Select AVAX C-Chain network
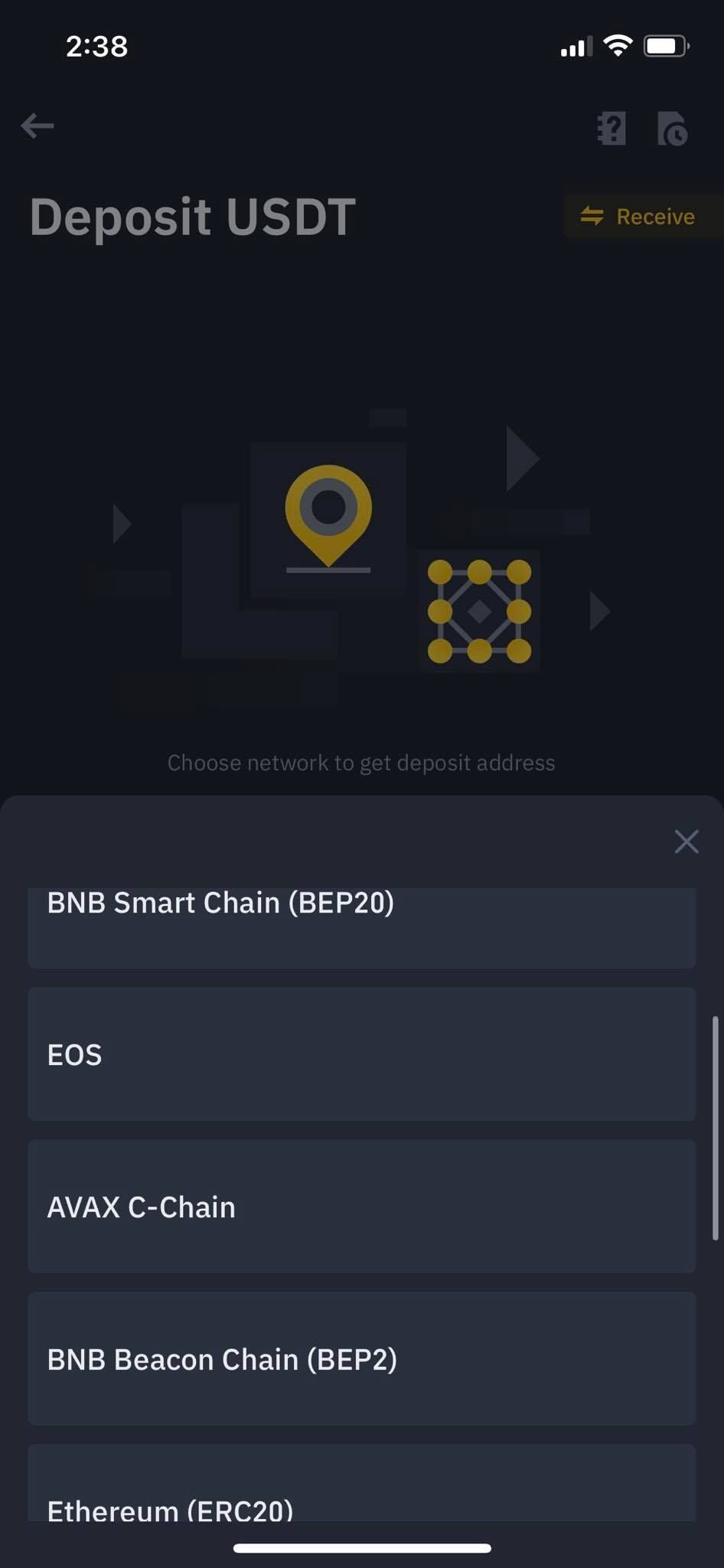Screen dimensions: 724x1568 click(361, 1207)
